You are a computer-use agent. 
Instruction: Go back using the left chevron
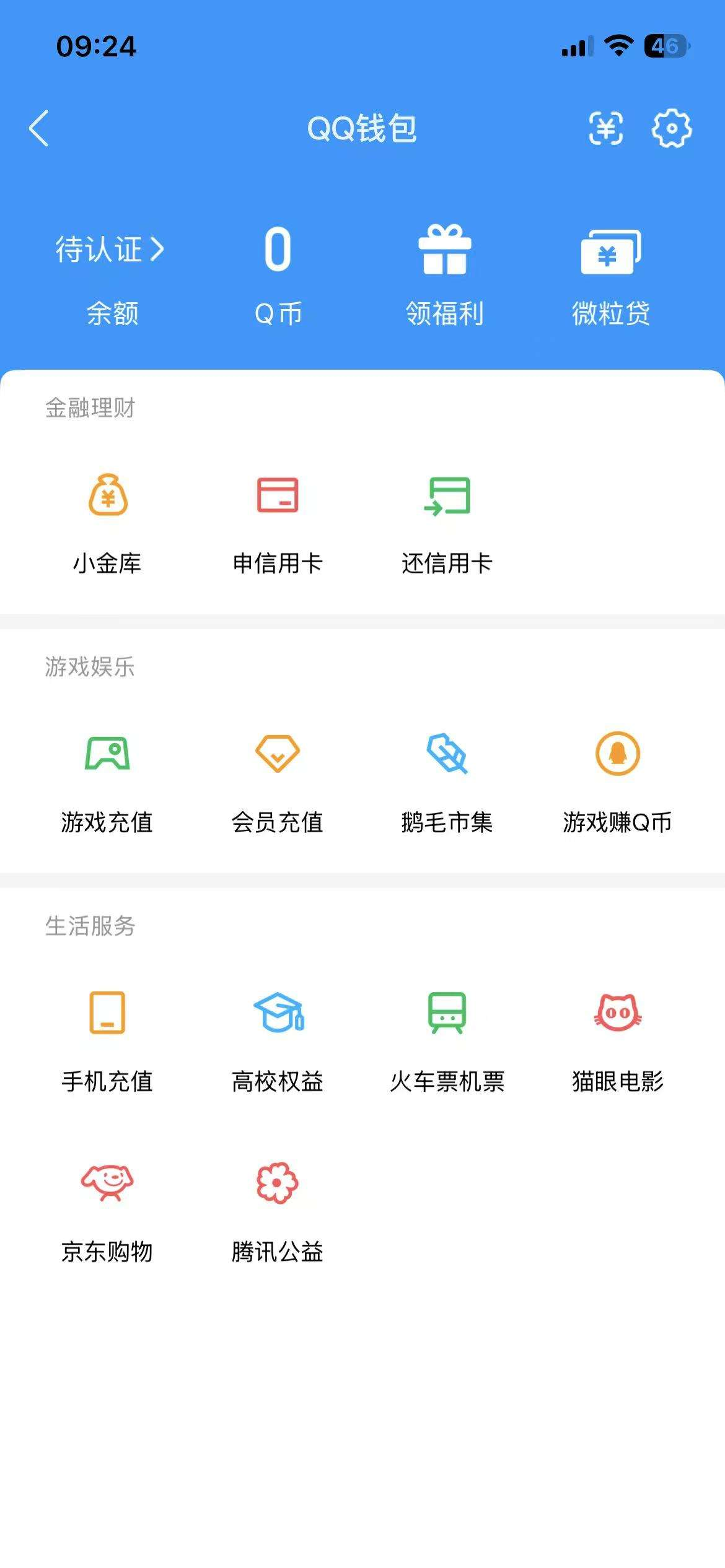pyautogui.click(x=38, y=129)
